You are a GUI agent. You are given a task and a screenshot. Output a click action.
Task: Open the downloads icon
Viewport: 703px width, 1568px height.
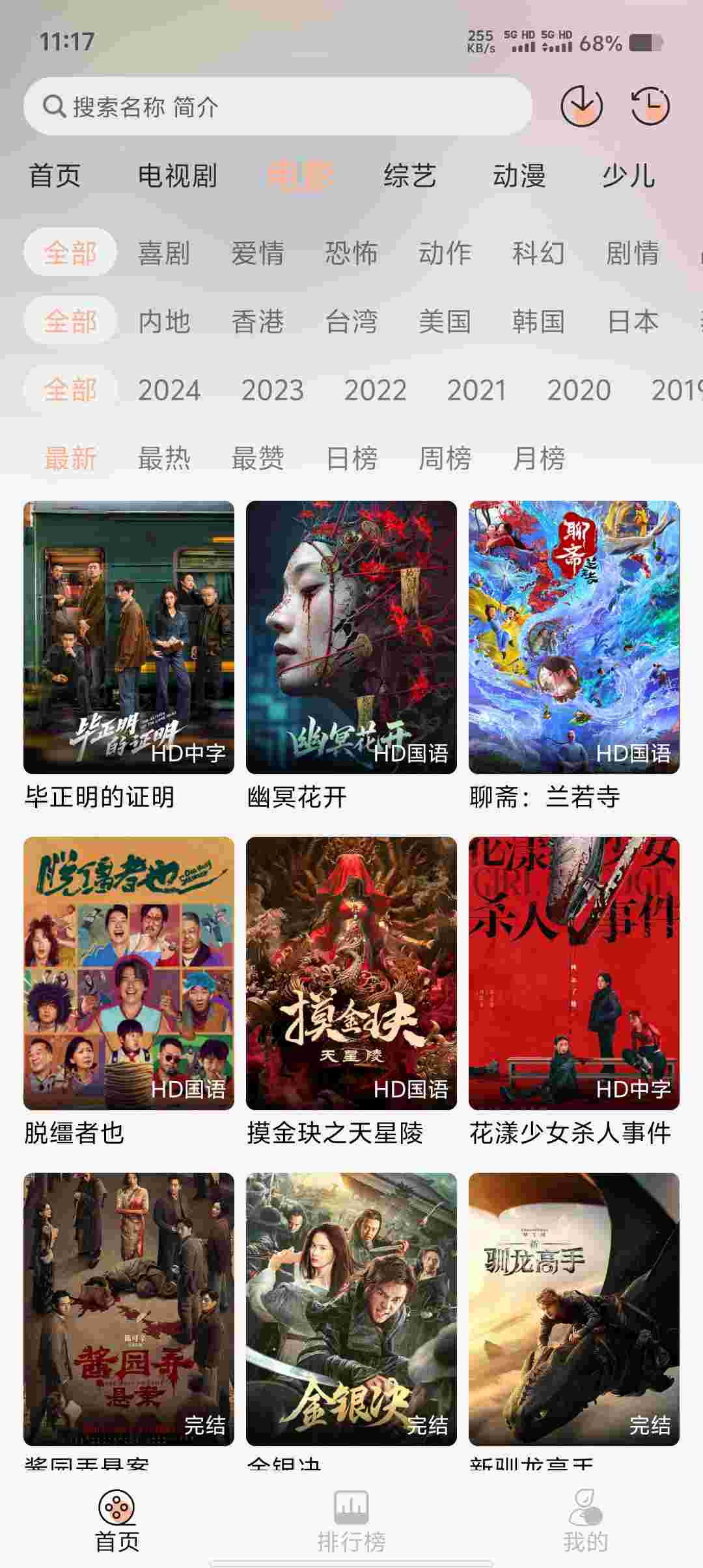click(581, 105)
